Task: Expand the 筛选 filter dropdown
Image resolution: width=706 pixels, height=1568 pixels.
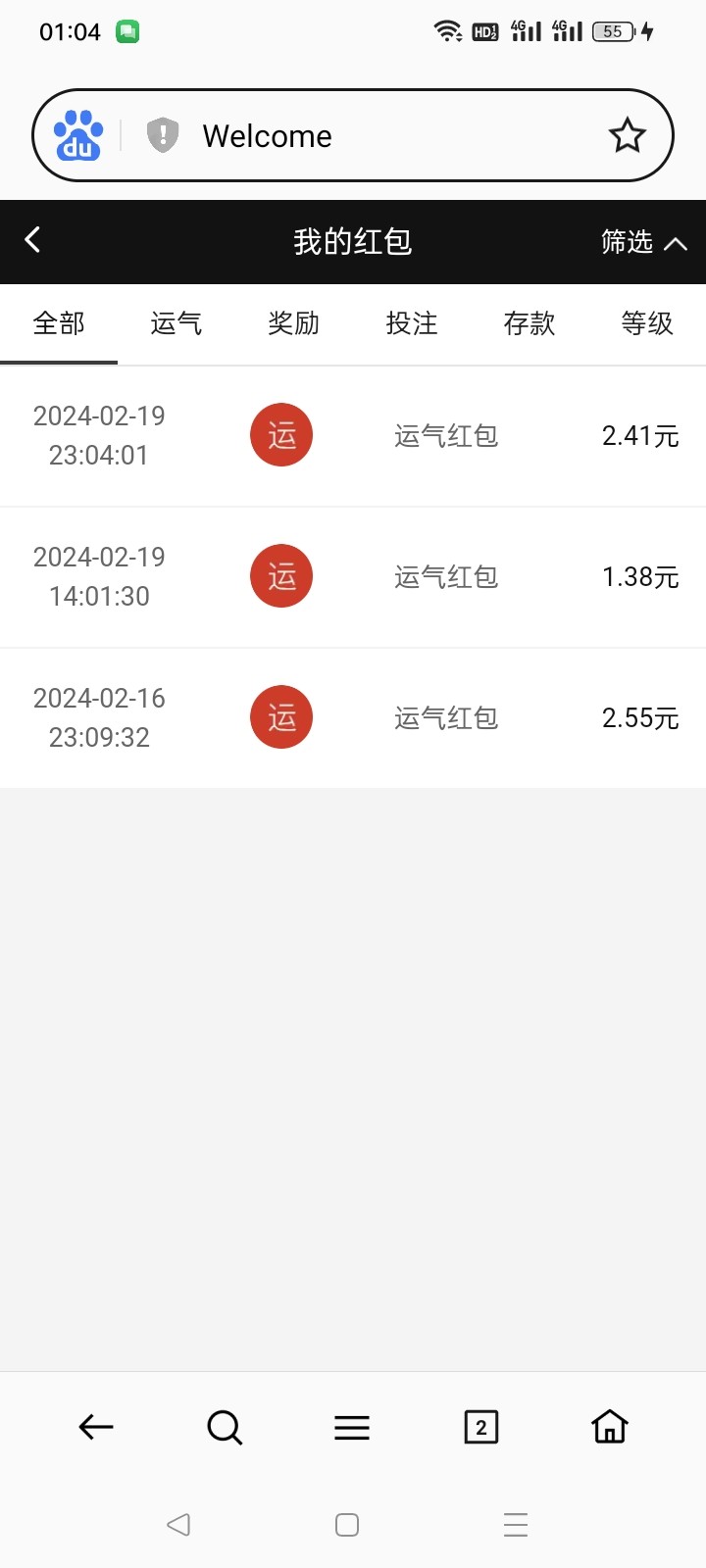Action: (x=644, y=242)
